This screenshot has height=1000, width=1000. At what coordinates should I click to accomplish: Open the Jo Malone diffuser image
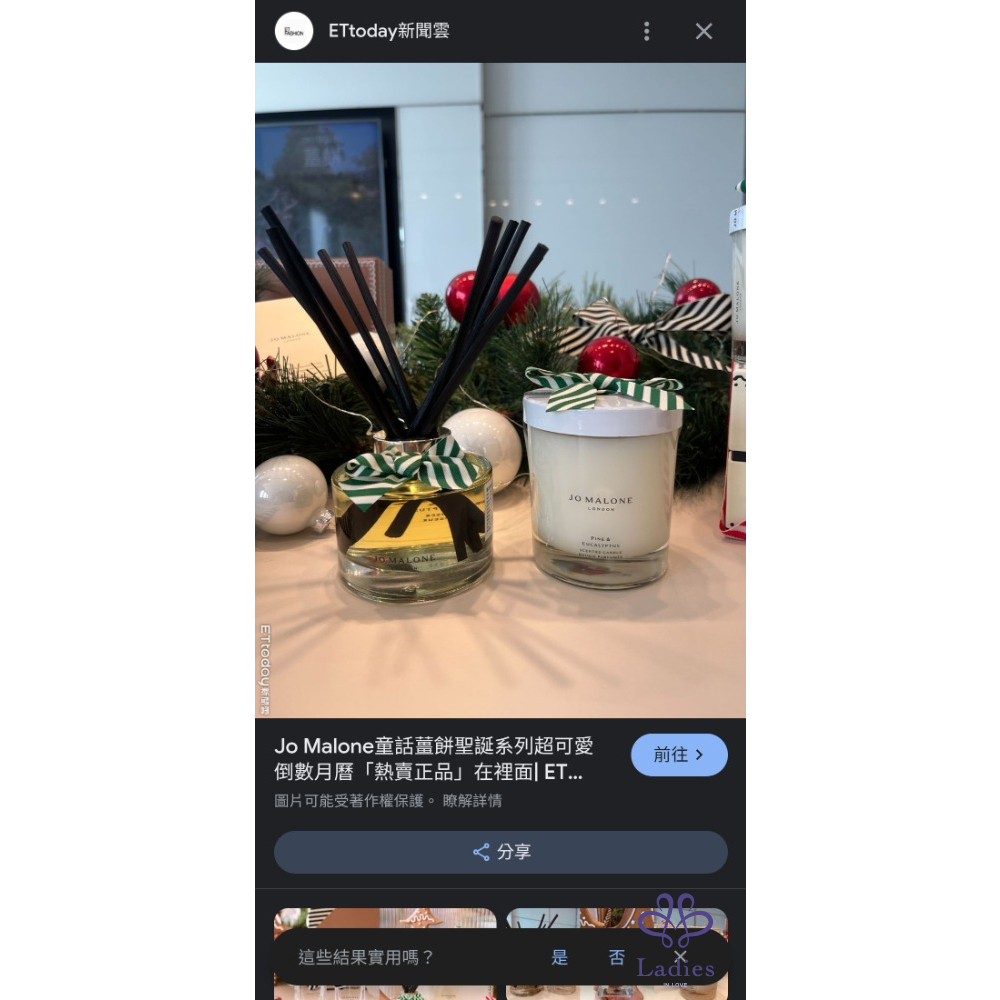tap(500, 390)
